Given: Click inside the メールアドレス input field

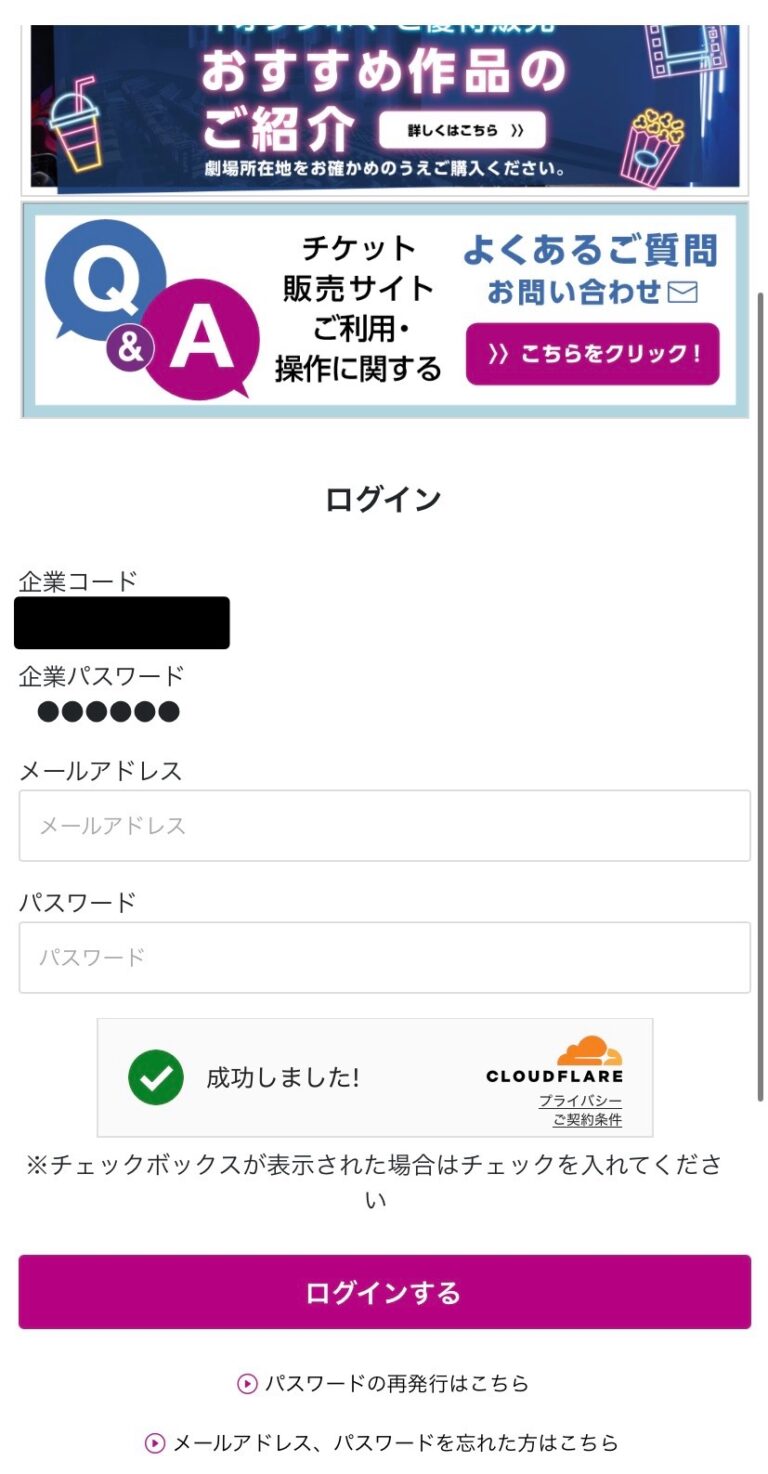Looking at the screenshot, I should point(383,826).
